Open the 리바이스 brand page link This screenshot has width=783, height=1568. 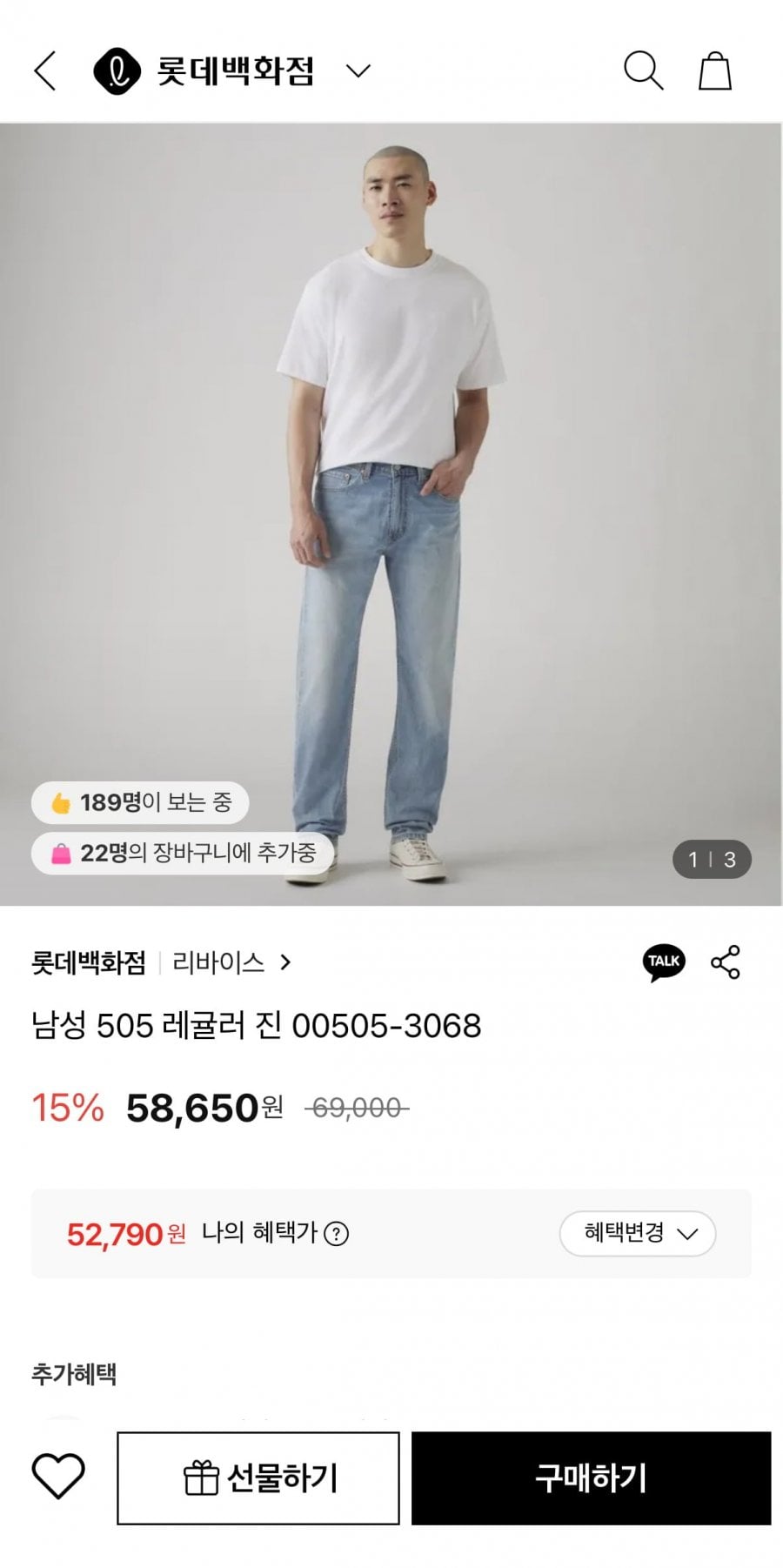[231, 962]
